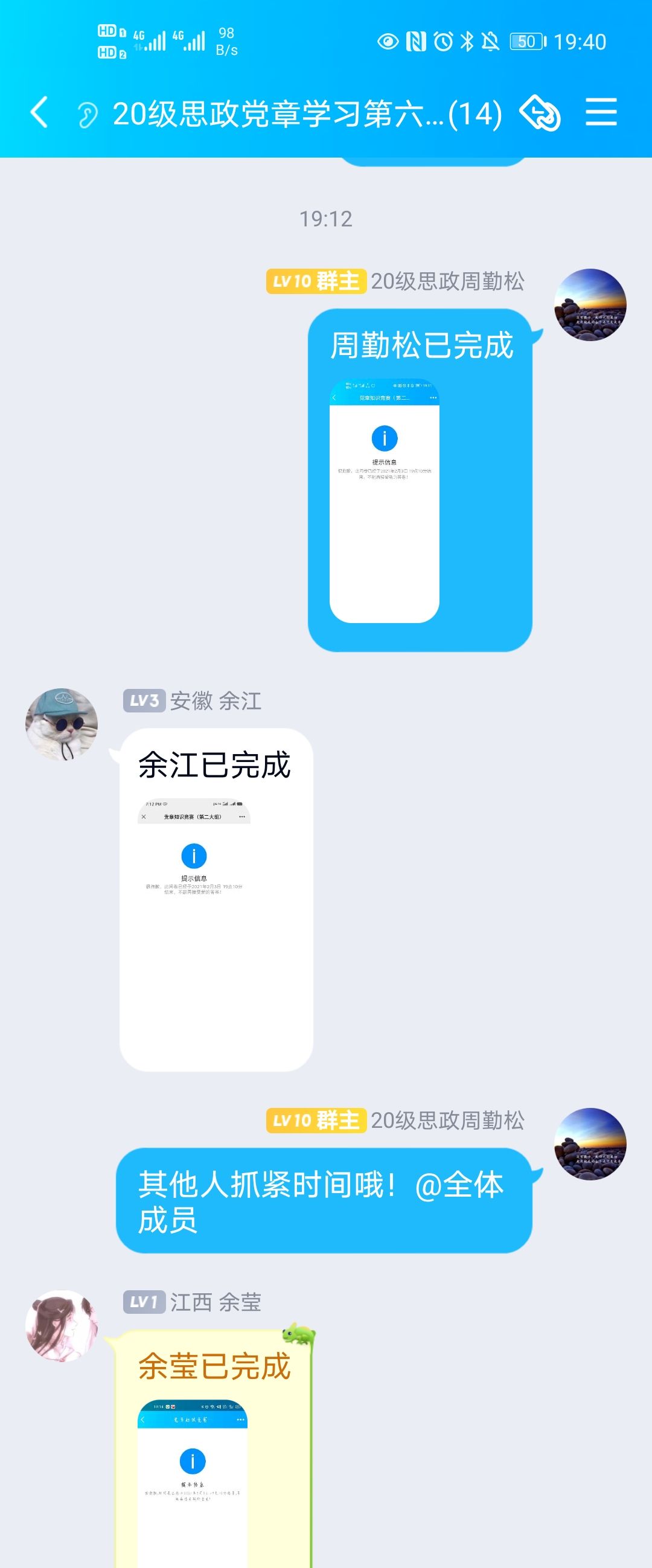Tap the link icon in the header
652x1568 pixels.
[539, 113]
